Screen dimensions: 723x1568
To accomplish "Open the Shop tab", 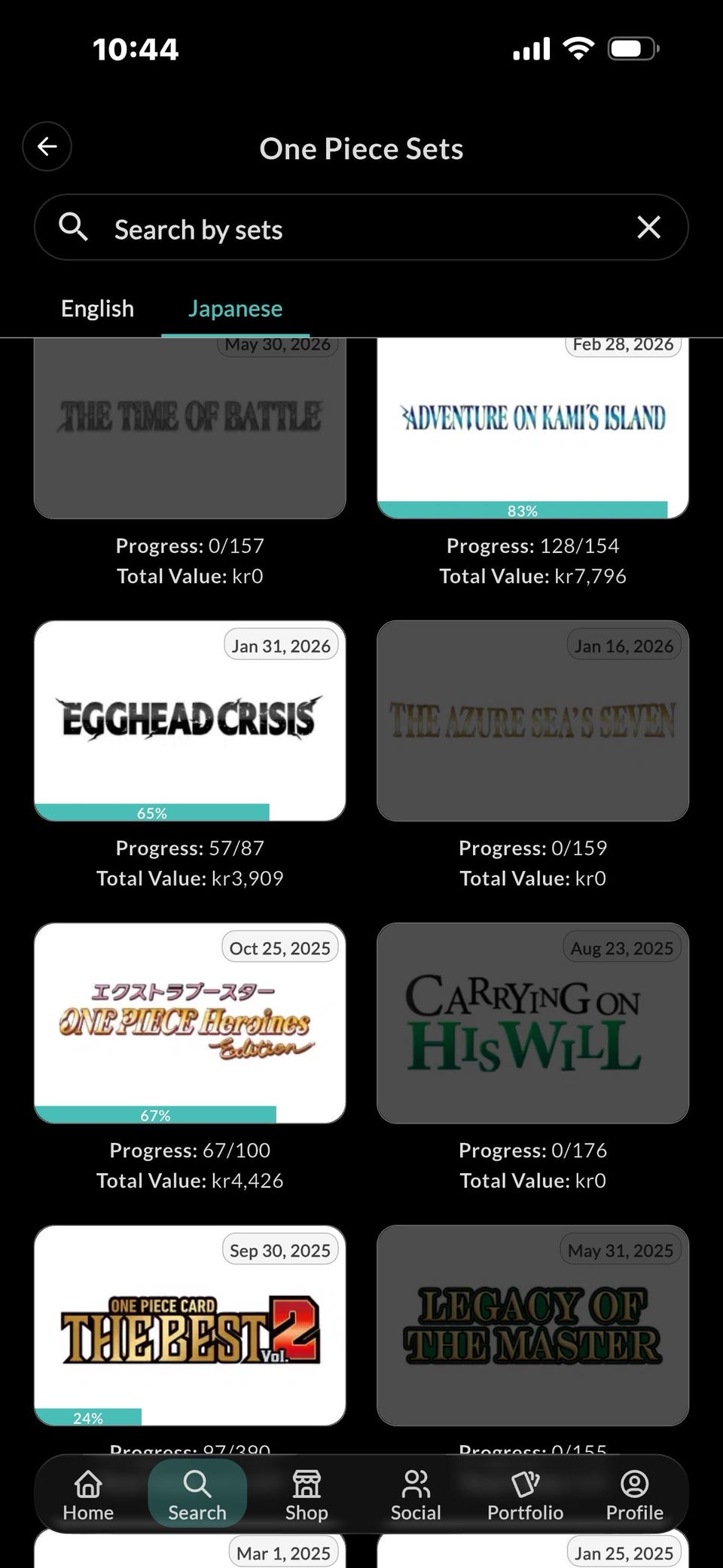I will (307, 1495).
